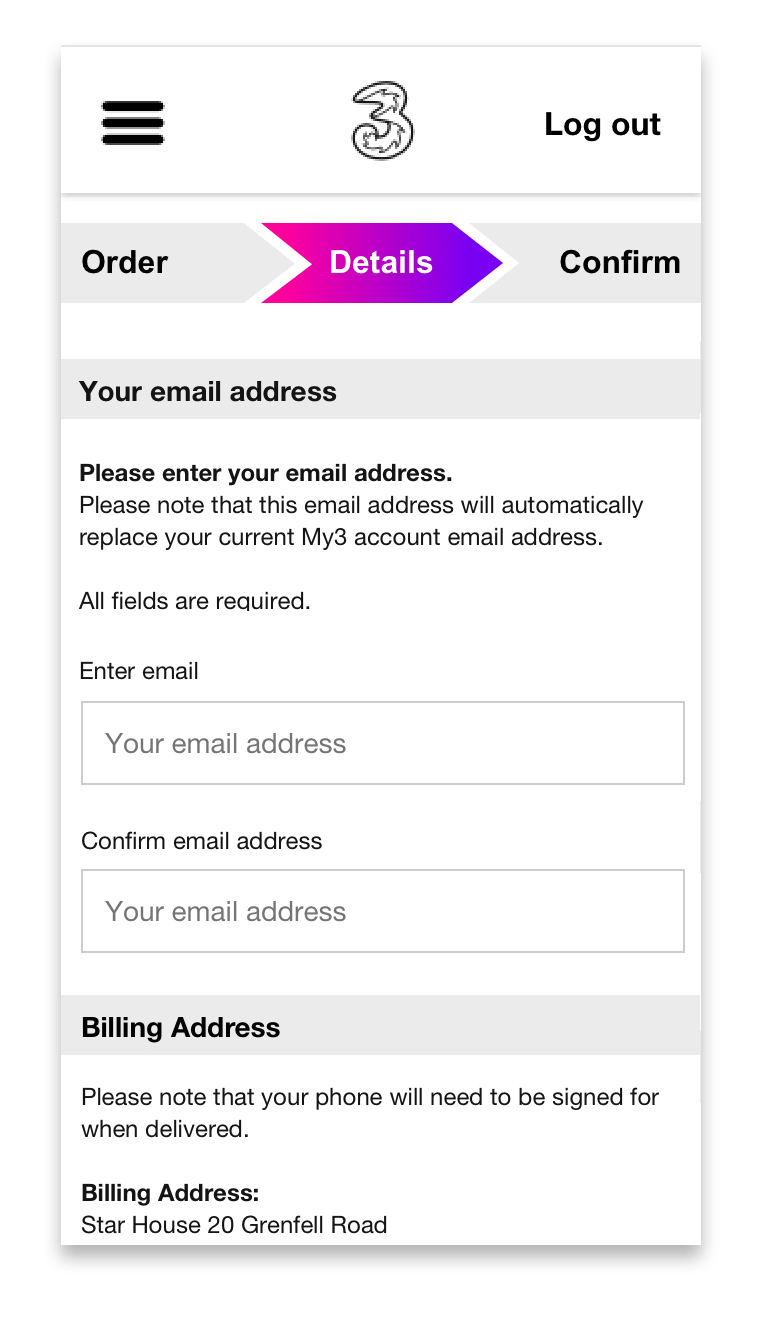The image size is (762, 1319).
Task: Go back to the Order step
Action: point(125,262)
